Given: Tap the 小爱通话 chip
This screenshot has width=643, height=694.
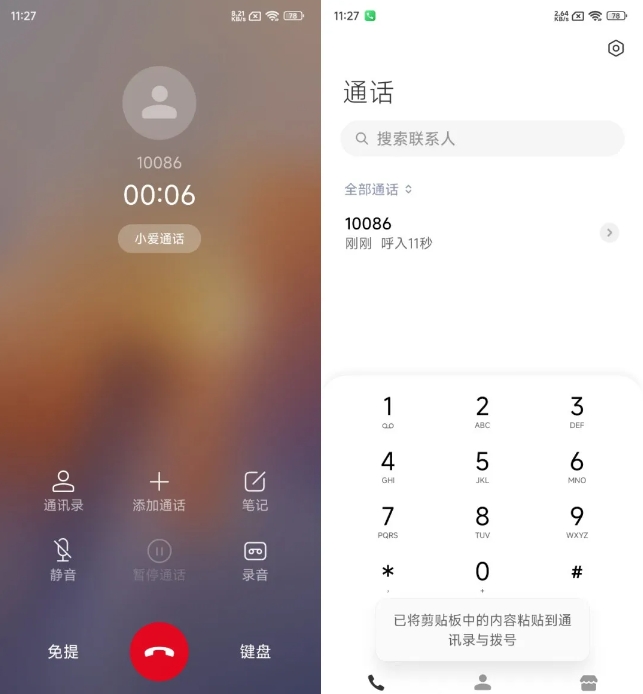Looking at the screenshot, I should pyautogui.click(x=159, y=239).
